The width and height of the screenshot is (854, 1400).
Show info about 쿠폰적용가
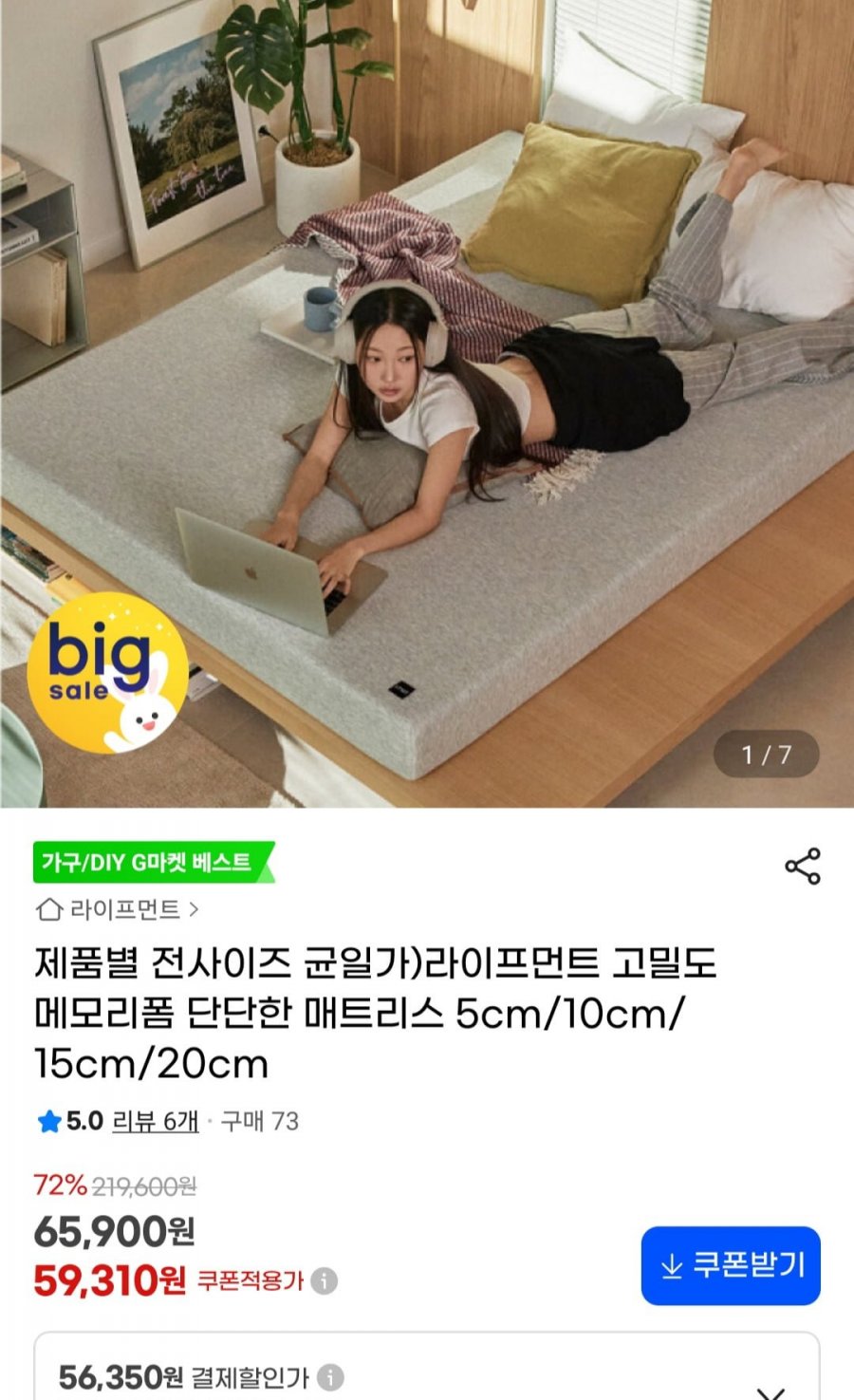coord(325,1280)
